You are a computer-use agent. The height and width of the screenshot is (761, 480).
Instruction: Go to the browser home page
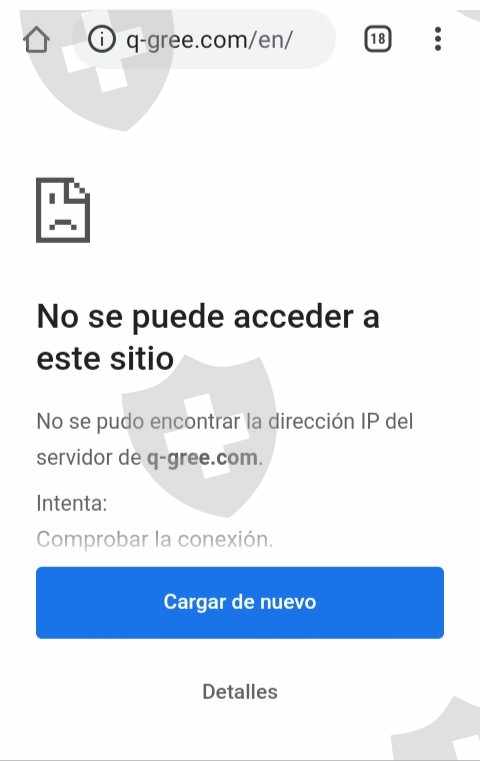(36, 39)
